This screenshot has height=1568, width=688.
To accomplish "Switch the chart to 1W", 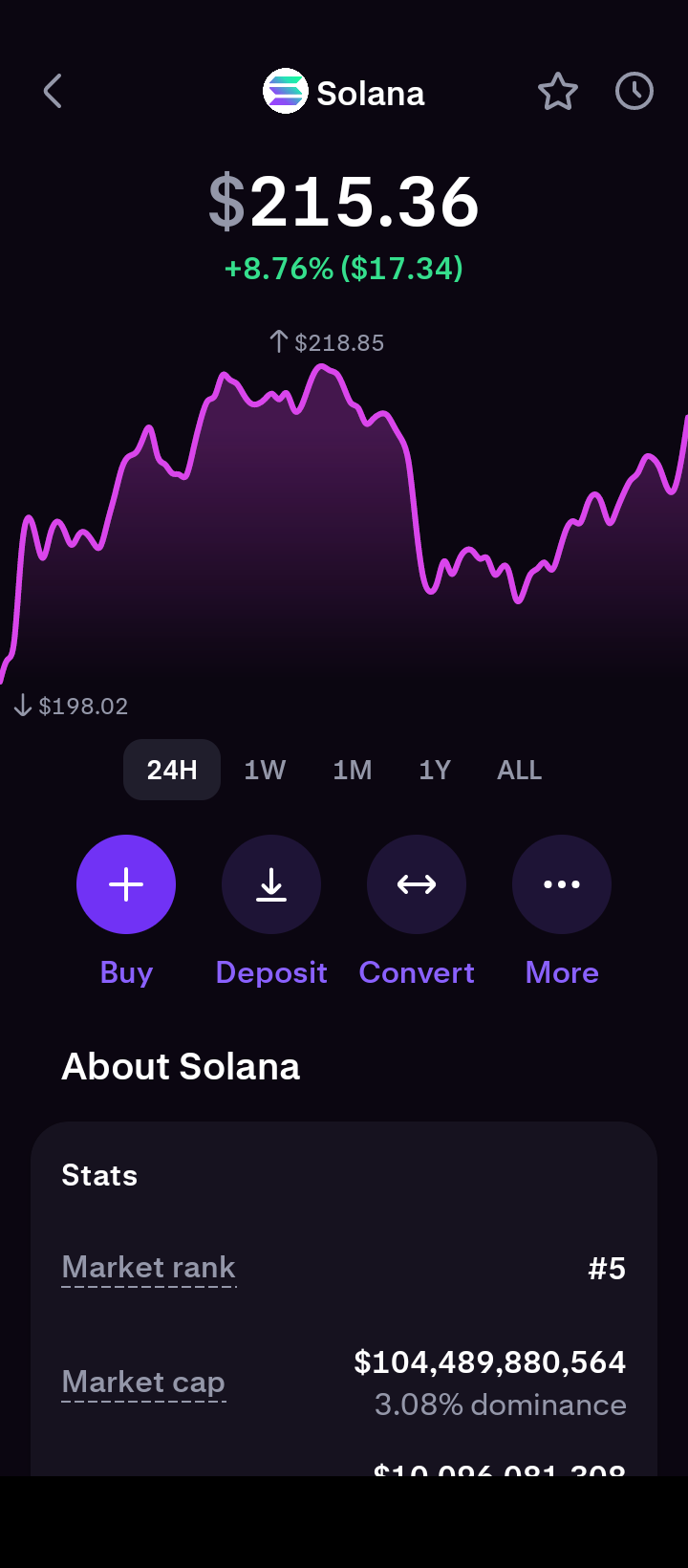I will click(x=265, y=770).
